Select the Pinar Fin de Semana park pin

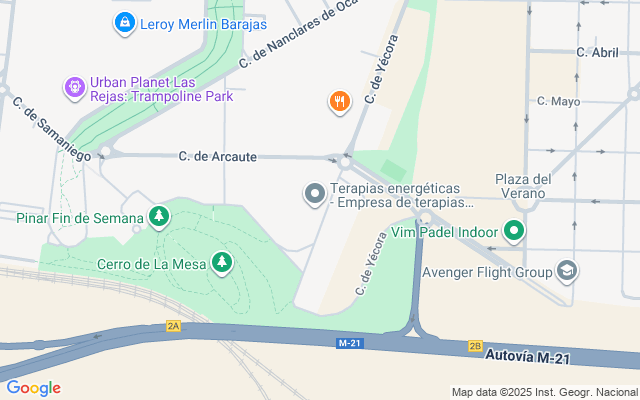[x=158, y=216]
